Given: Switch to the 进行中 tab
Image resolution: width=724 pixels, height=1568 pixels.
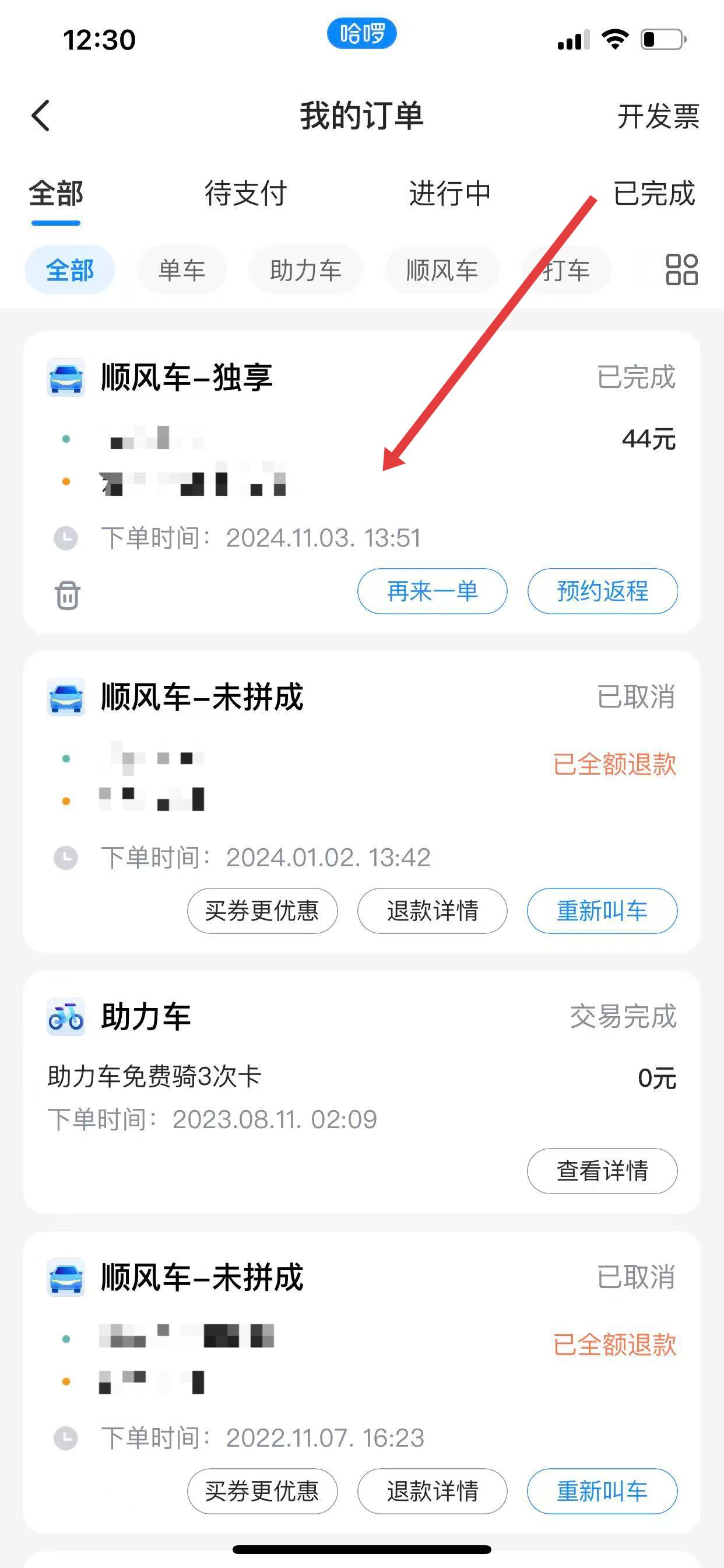Looking at the screenshot, I should tap(449, 194).
